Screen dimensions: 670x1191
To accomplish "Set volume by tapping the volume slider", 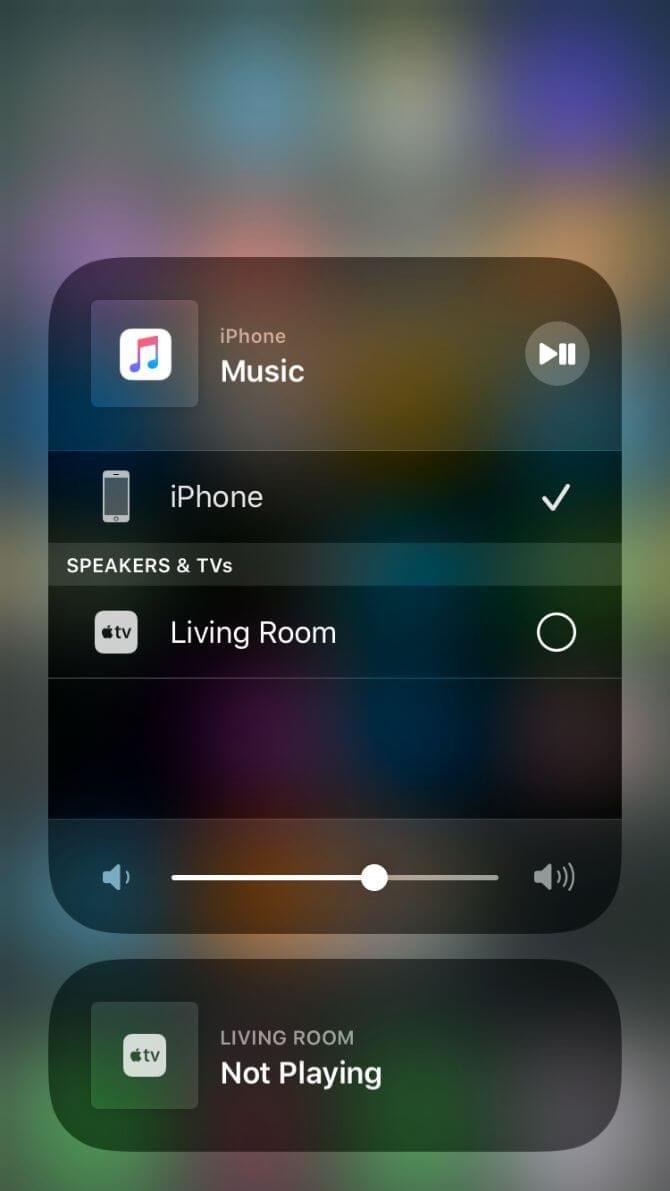I will [334, 877].
